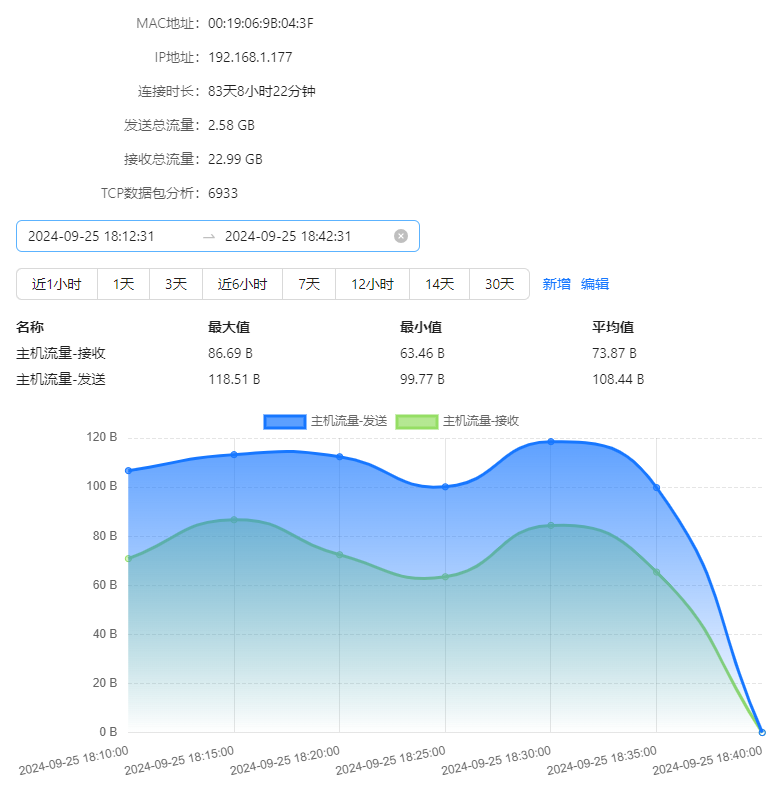The width and height of the screenshot is (779, 799).
Task: Select the 7天 time range
Action: click(309, 284)
